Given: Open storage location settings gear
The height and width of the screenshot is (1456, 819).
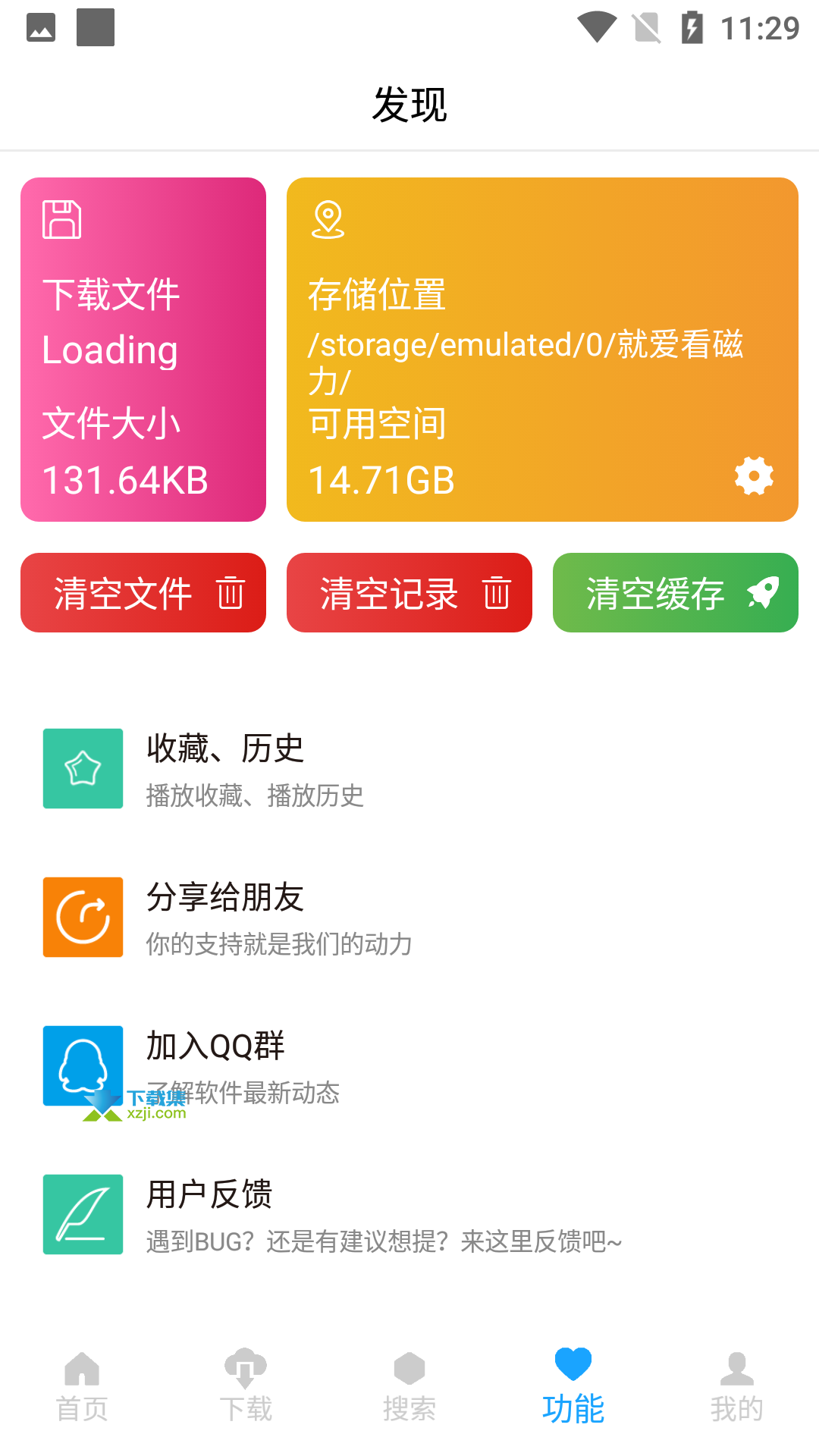Looking at the screenshot, I should (x=754, y=476).
